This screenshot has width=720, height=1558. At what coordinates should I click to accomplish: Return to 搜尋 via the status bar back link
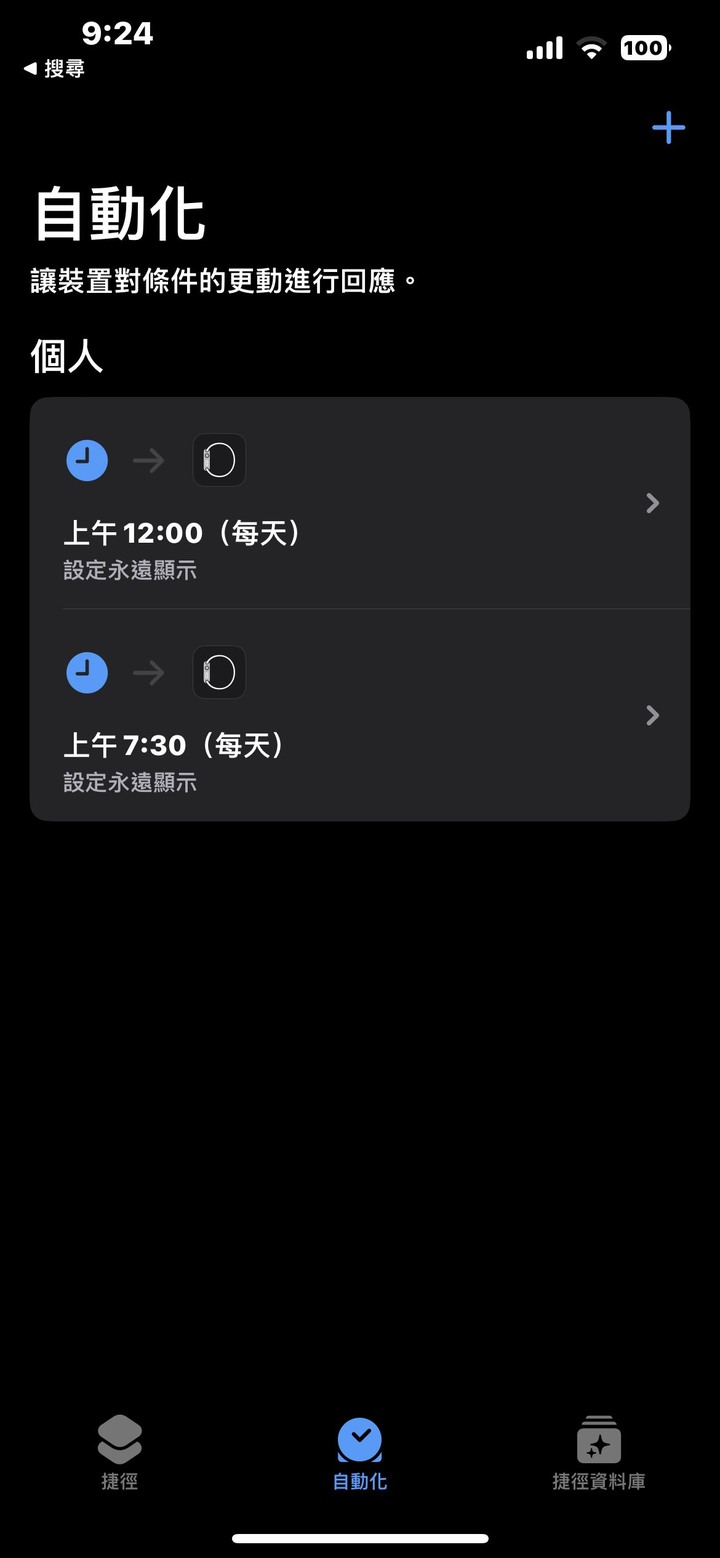point(54,69)
